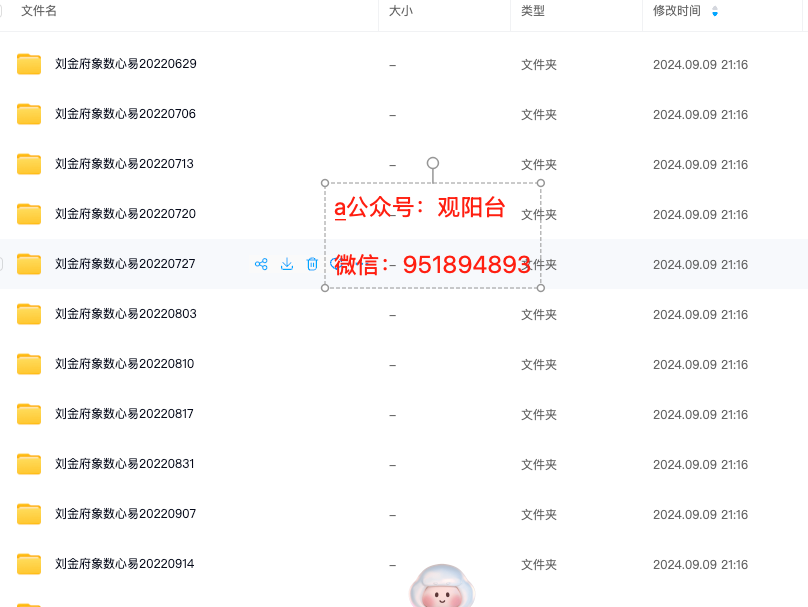Open folder 刘金府象数心易20220629
The height and width of the screenshot is (607, 808).
tap(125, 64)
